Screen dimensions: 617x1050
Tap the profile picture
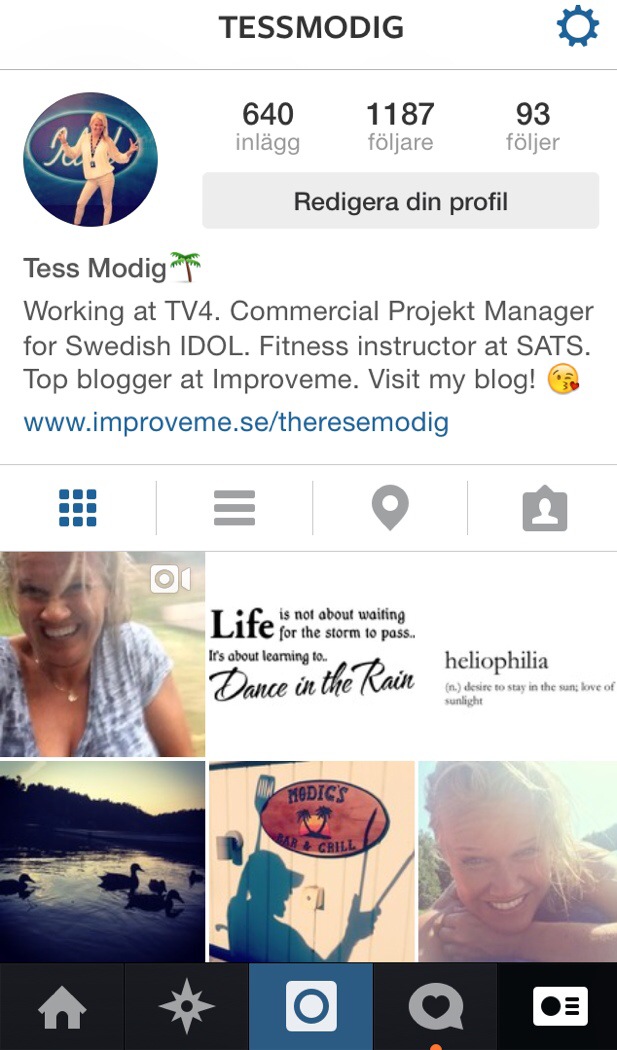[x=91, y=160]
